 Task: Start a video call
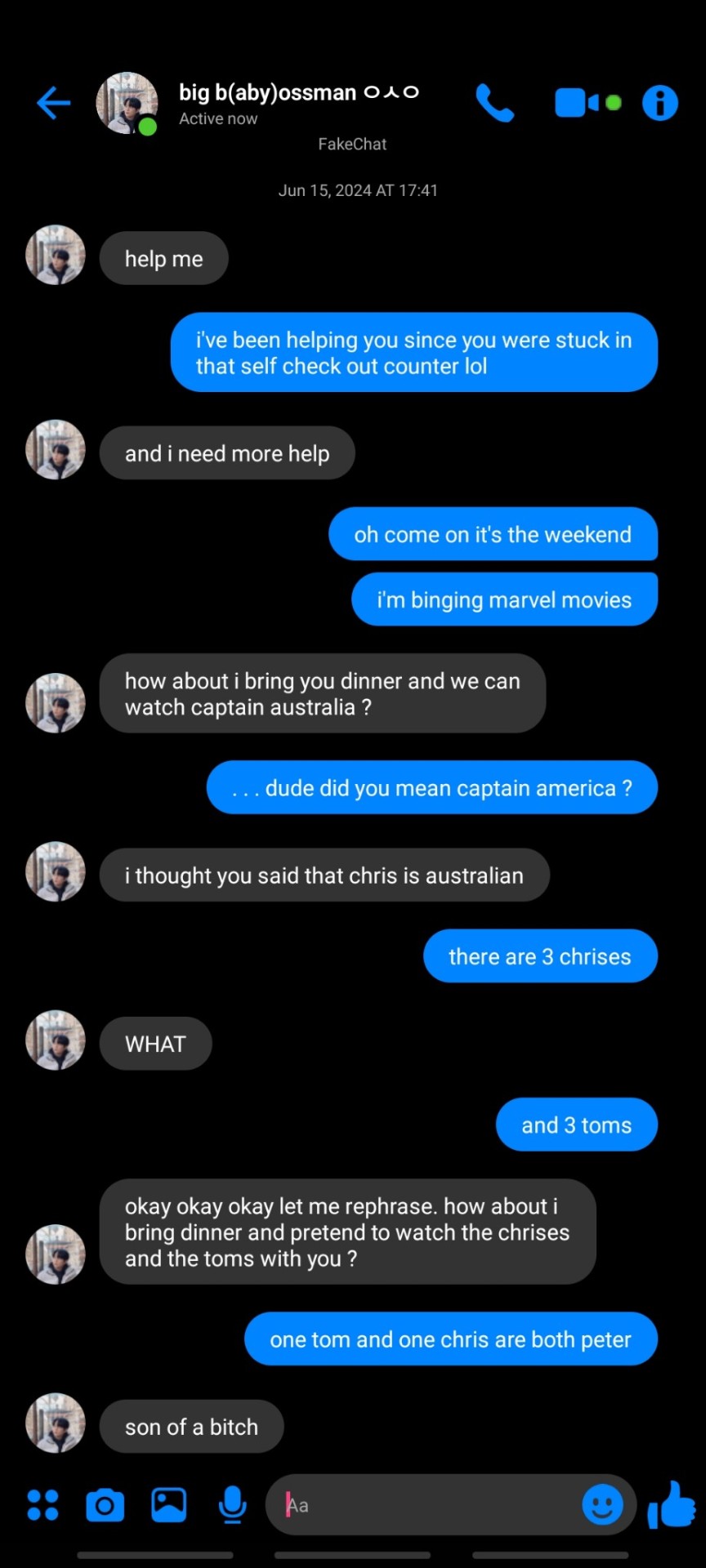point(577,104)
